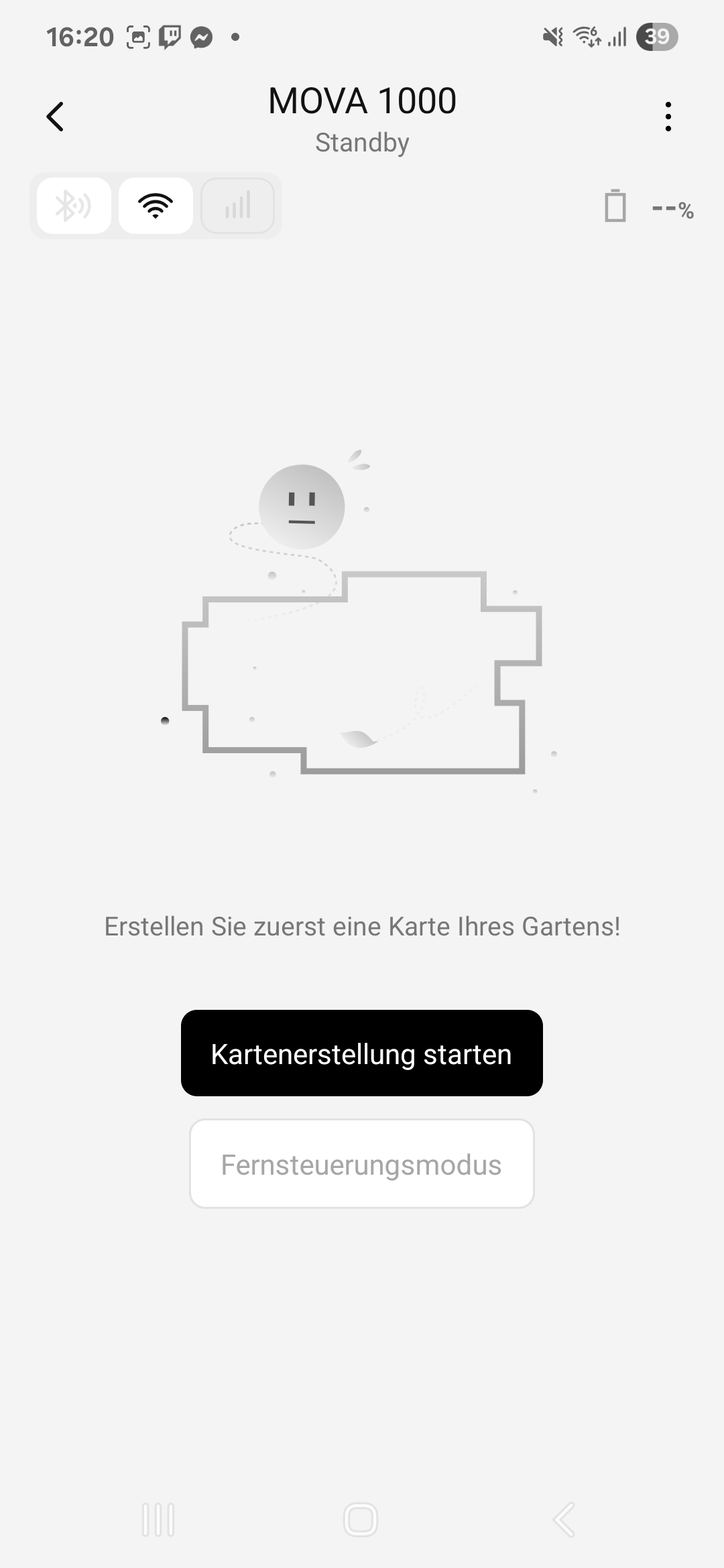Go to the system home screen
Screen dimensions: 724x1568
[361, 1518]
